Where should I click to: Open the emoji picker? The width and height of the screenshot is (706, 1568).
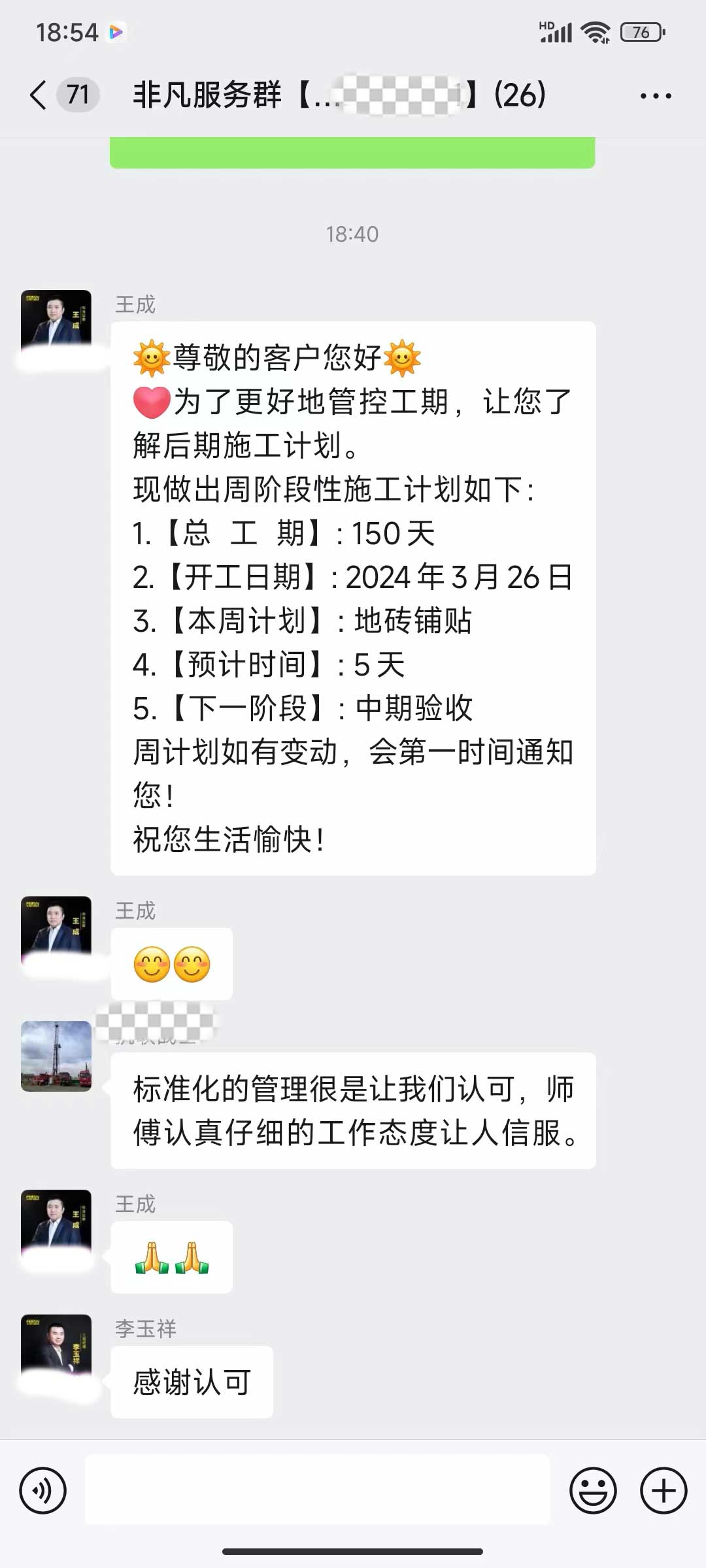593,1491
